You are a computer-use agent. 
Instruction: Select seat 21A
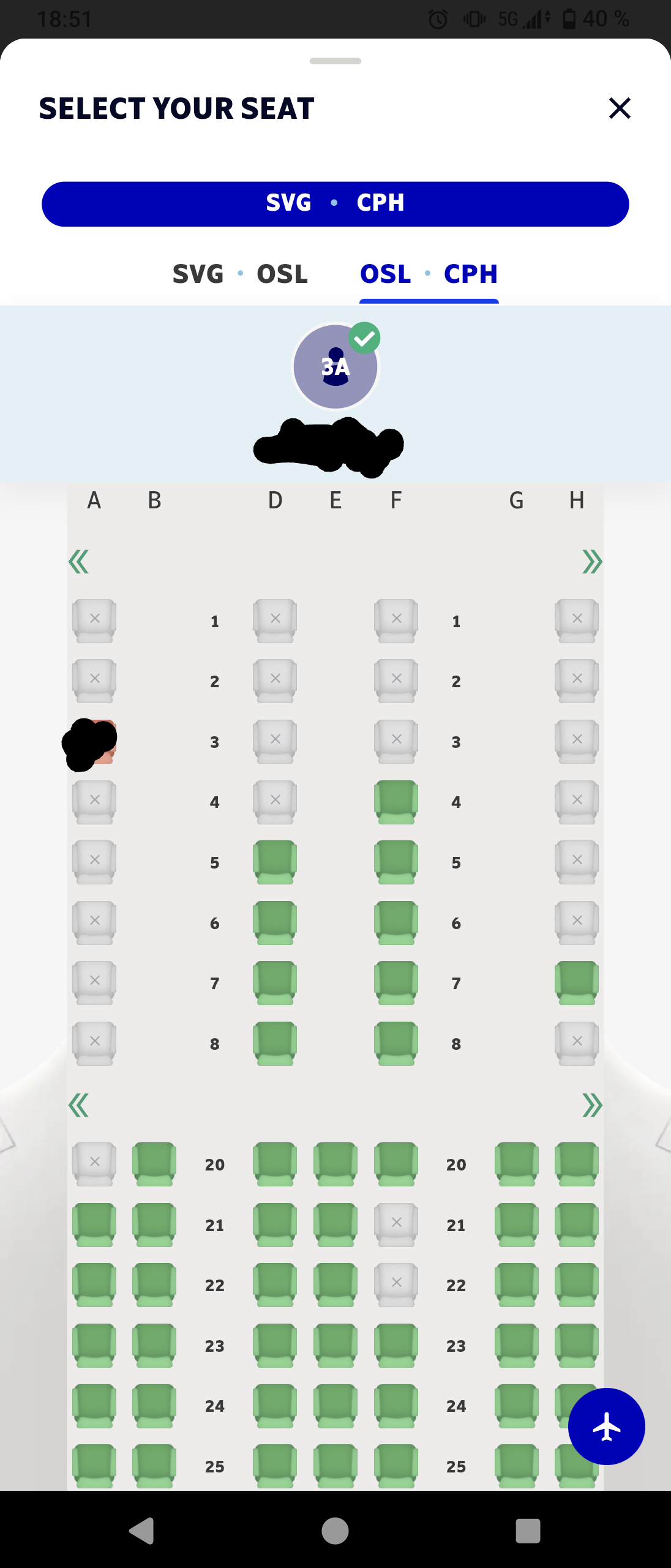94,1224
